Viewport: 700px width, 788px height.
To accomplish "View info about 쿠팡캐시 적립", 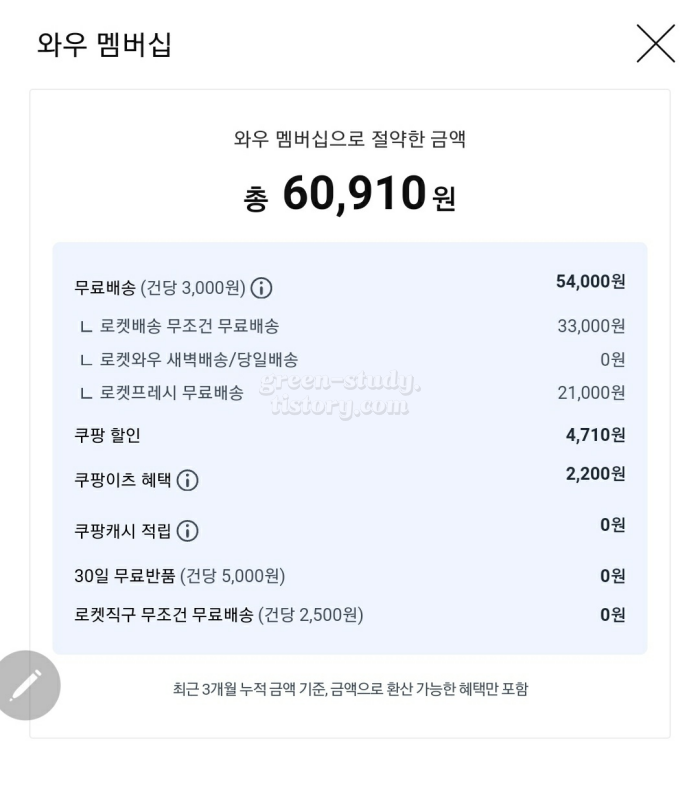I will [x=187, y=531].
